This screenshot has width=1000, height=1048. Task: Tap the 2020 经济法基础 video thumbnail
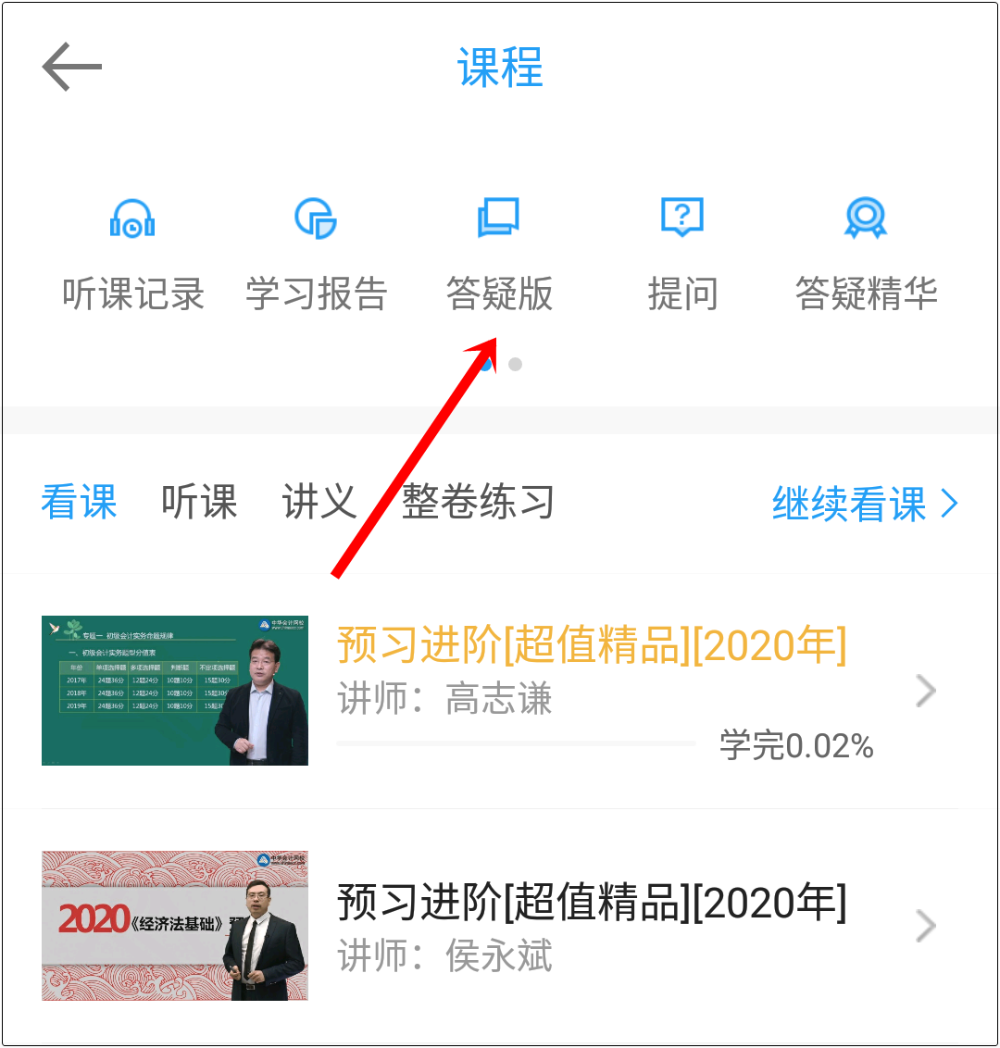[x=175, y=925]
